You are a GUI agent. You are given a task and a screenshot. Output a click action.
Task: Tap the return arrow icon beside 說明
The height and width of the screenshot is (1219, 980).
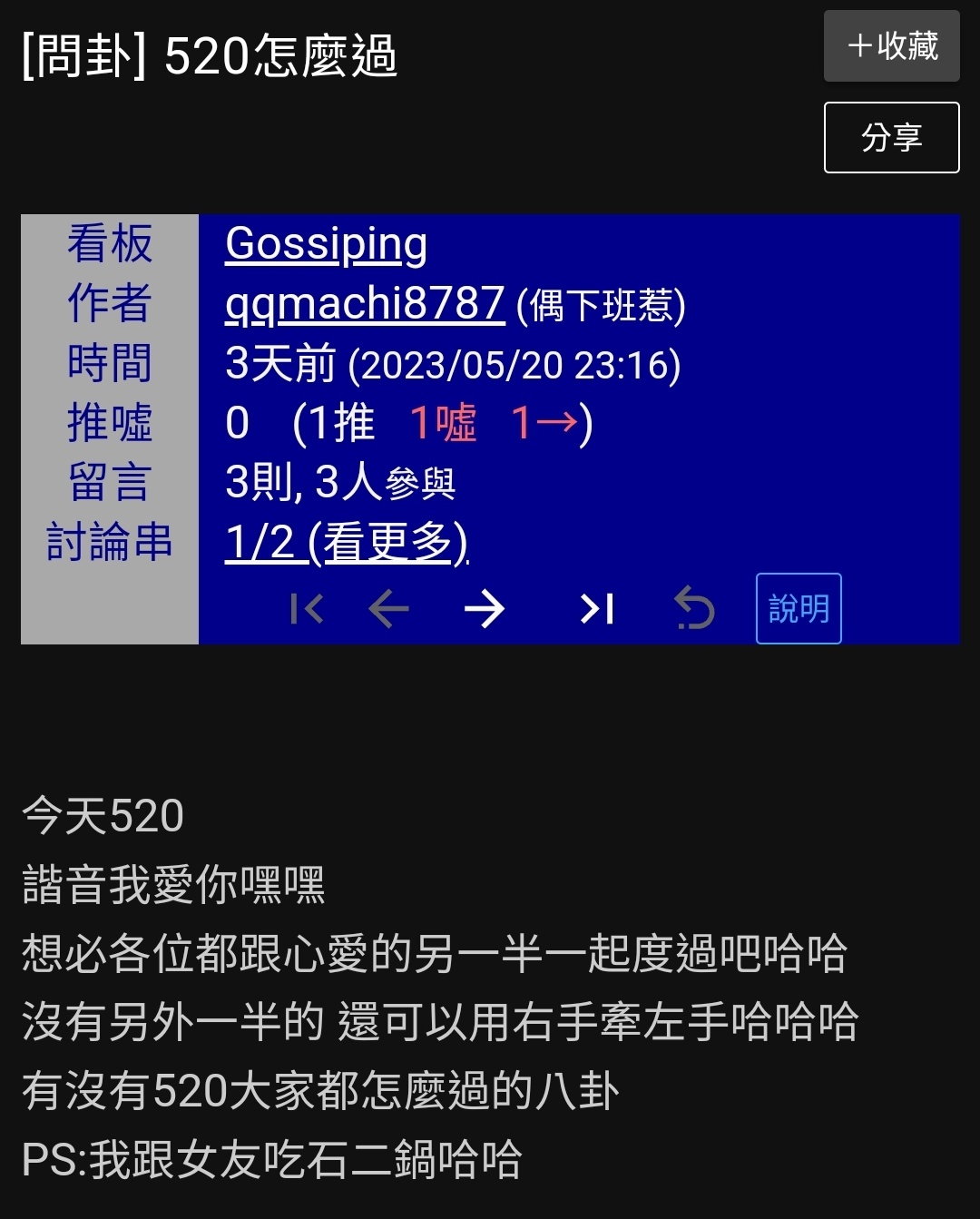pos(695,609)
